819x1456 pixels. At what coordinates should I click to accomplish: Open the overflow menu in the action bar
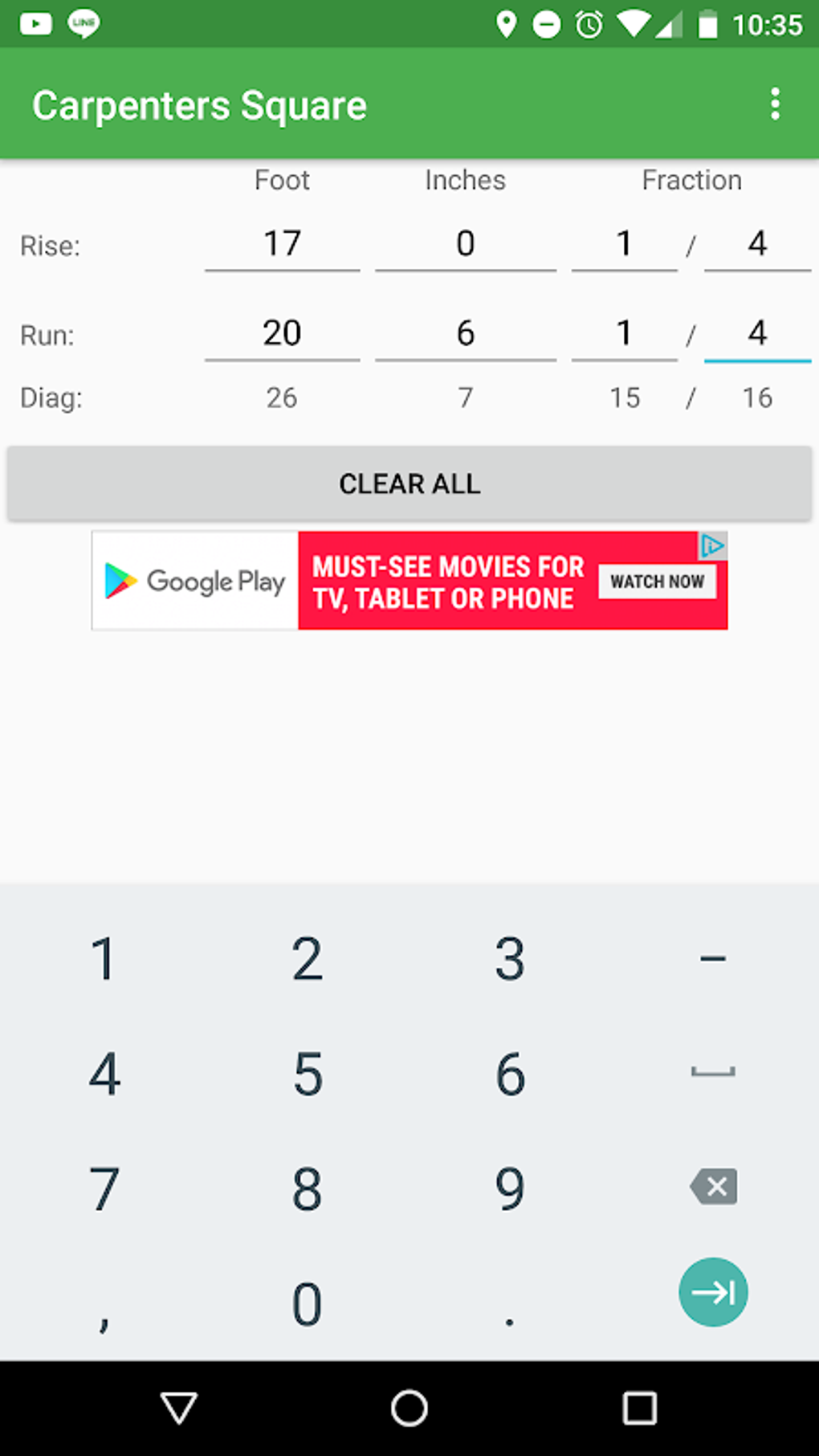pos(775,104)
